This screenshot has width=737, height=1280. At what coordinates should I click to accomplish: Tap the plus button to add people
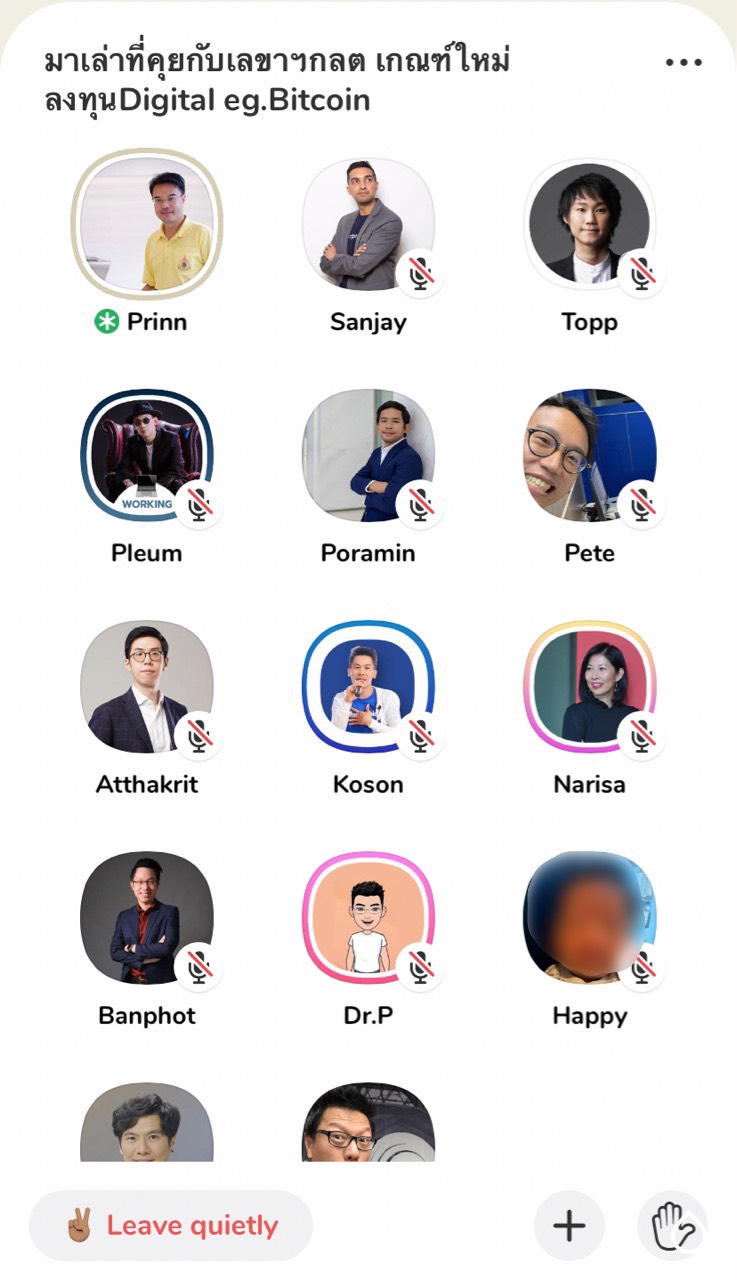click(x=569, y=1225)
